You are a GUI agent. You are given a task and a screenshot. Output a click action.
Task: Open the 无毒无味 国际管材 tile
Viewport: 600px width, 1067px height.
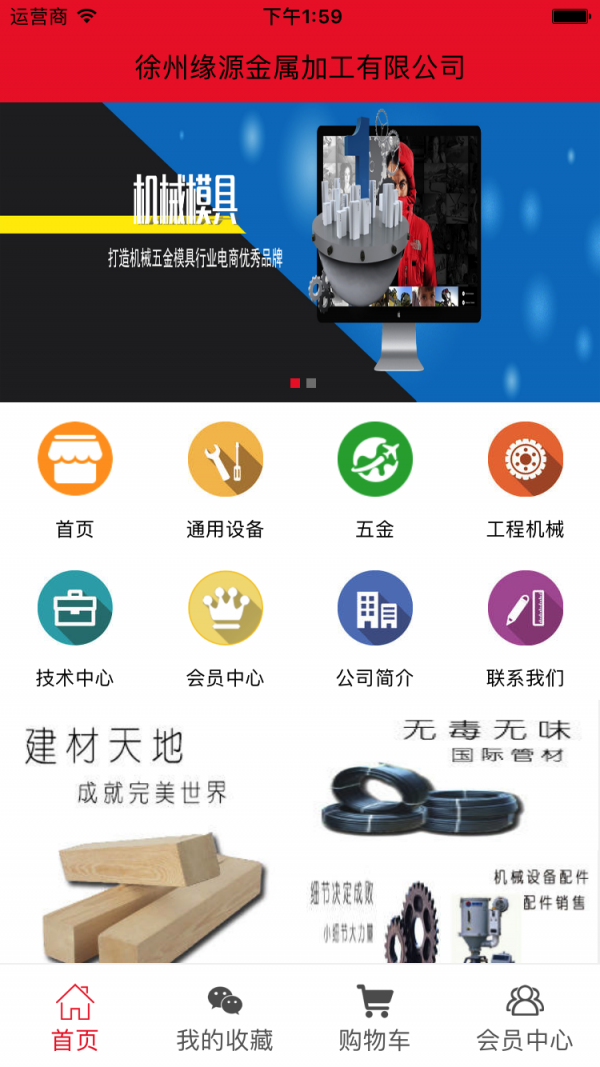[x=450, y=780]
